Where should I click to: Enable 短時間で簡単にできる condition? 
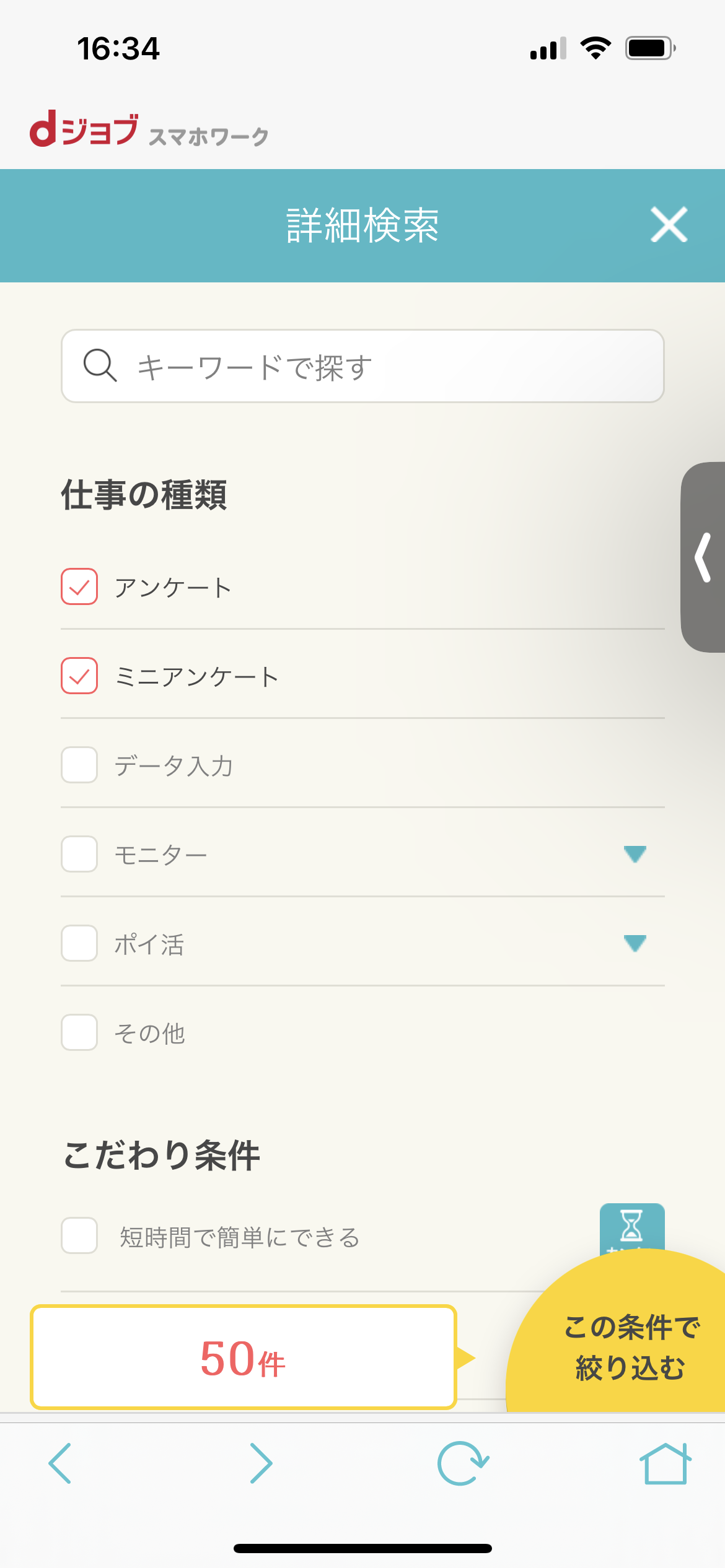click(x=79, y=1235)
